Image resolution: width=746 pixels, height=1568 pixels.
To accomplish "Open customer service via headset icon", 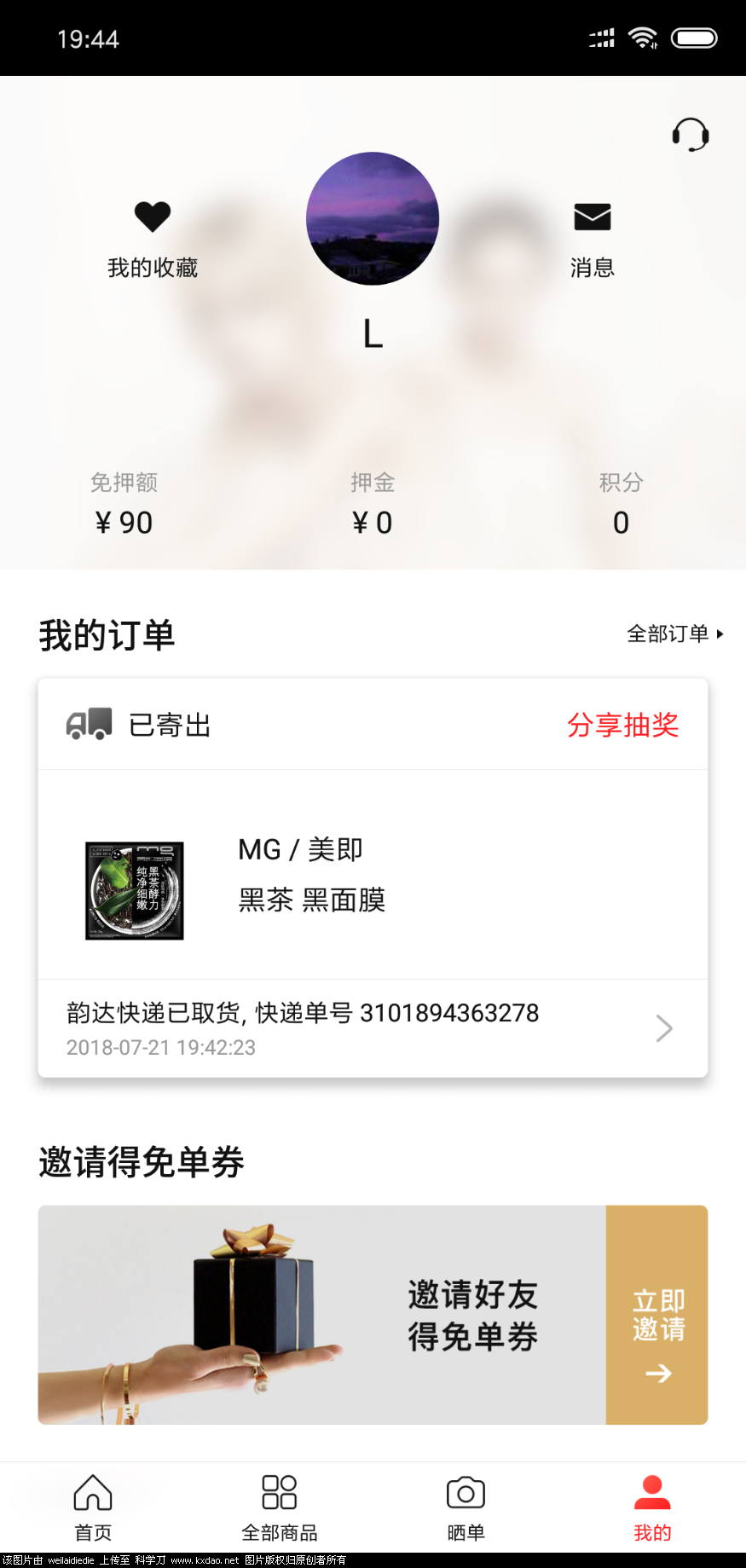I will coord(691,134).
